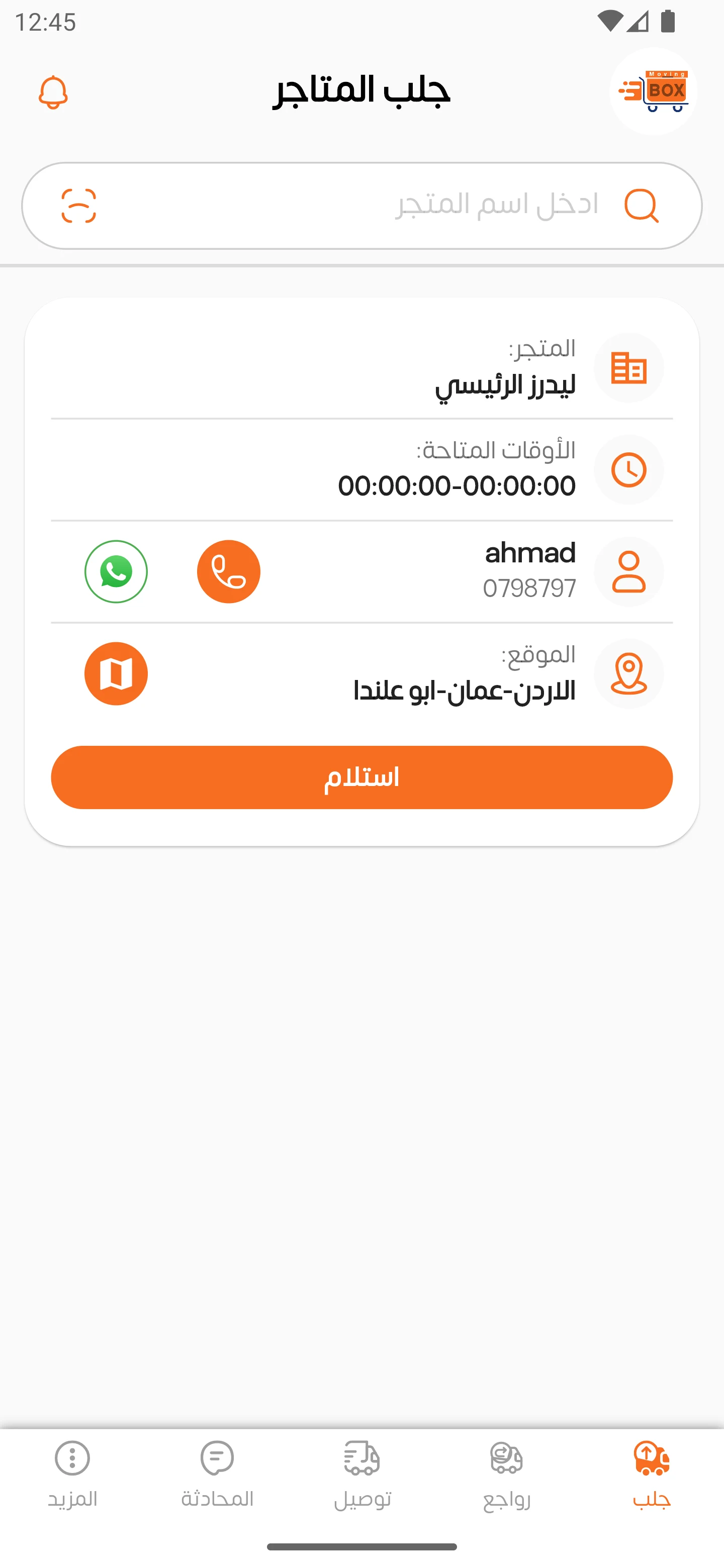
Task: Tap the store name search field
Action: pos(361,206)
